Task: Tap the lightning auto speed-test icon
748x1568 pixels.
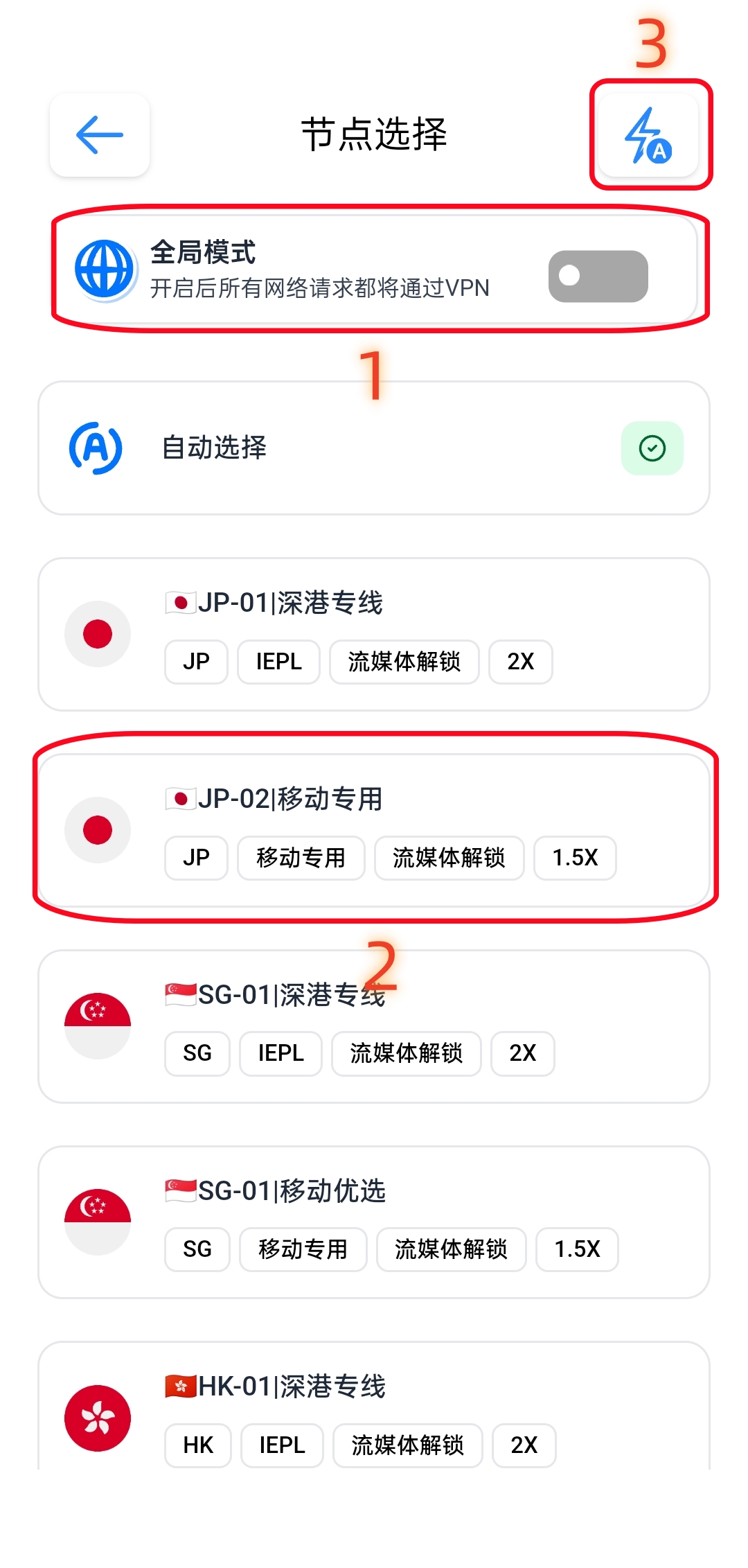Action: point(648,134)
